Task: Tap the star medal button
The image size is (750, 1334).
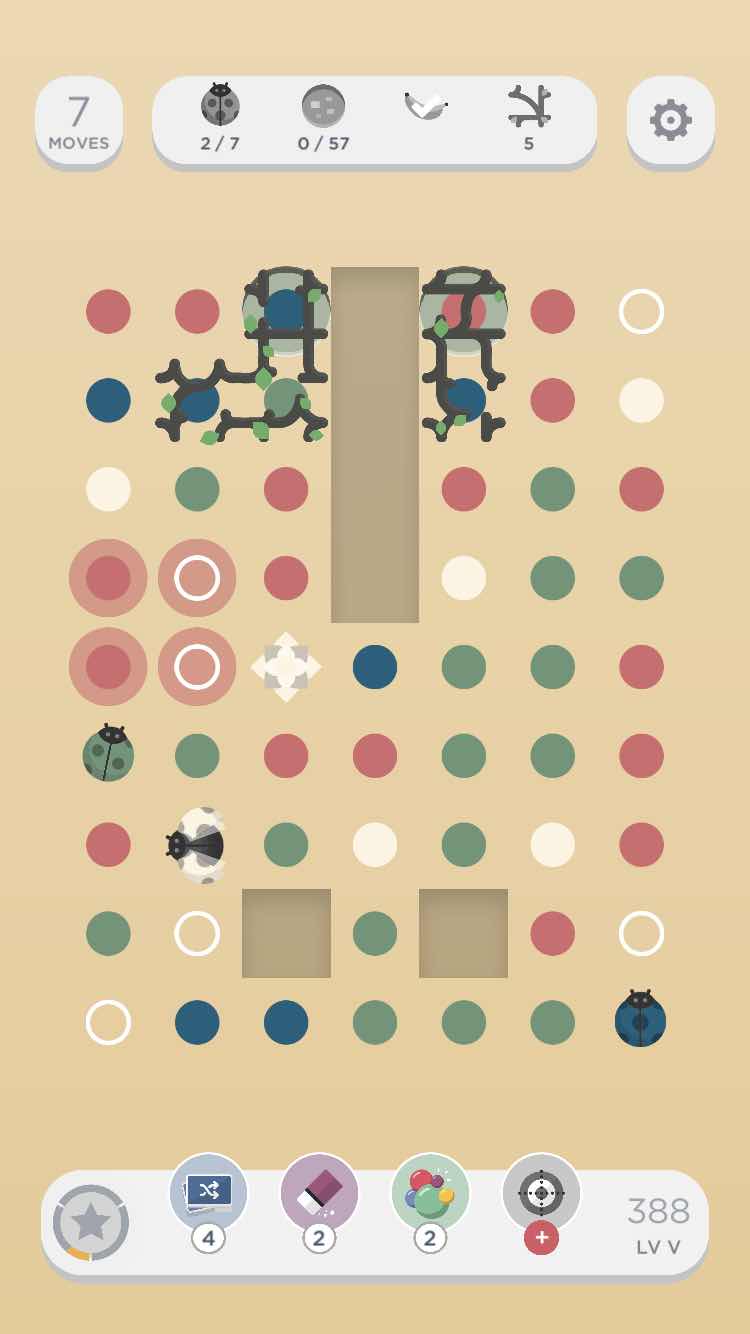Action: tap(91, 1222)
